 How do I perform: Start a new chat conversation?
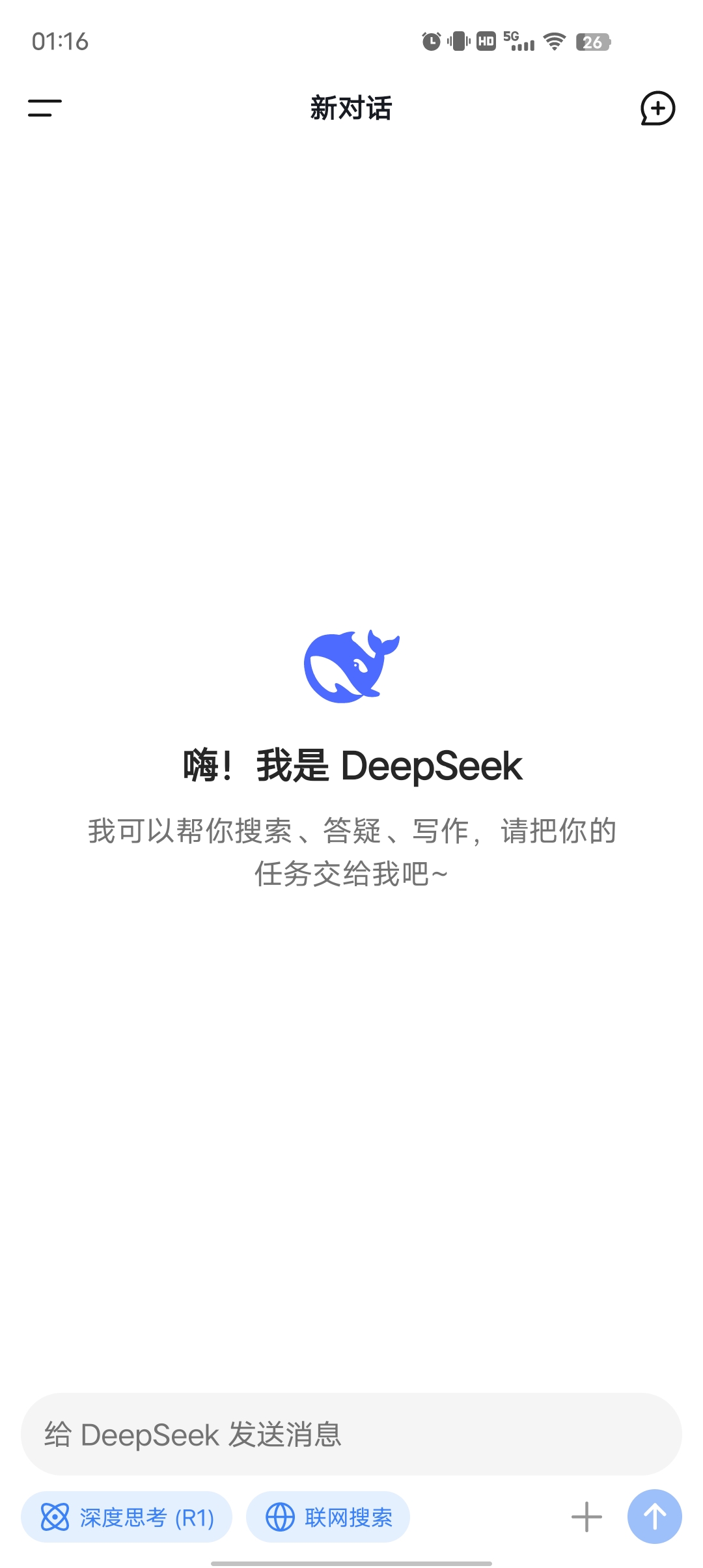pyautogui.click(x=657, y=108)
